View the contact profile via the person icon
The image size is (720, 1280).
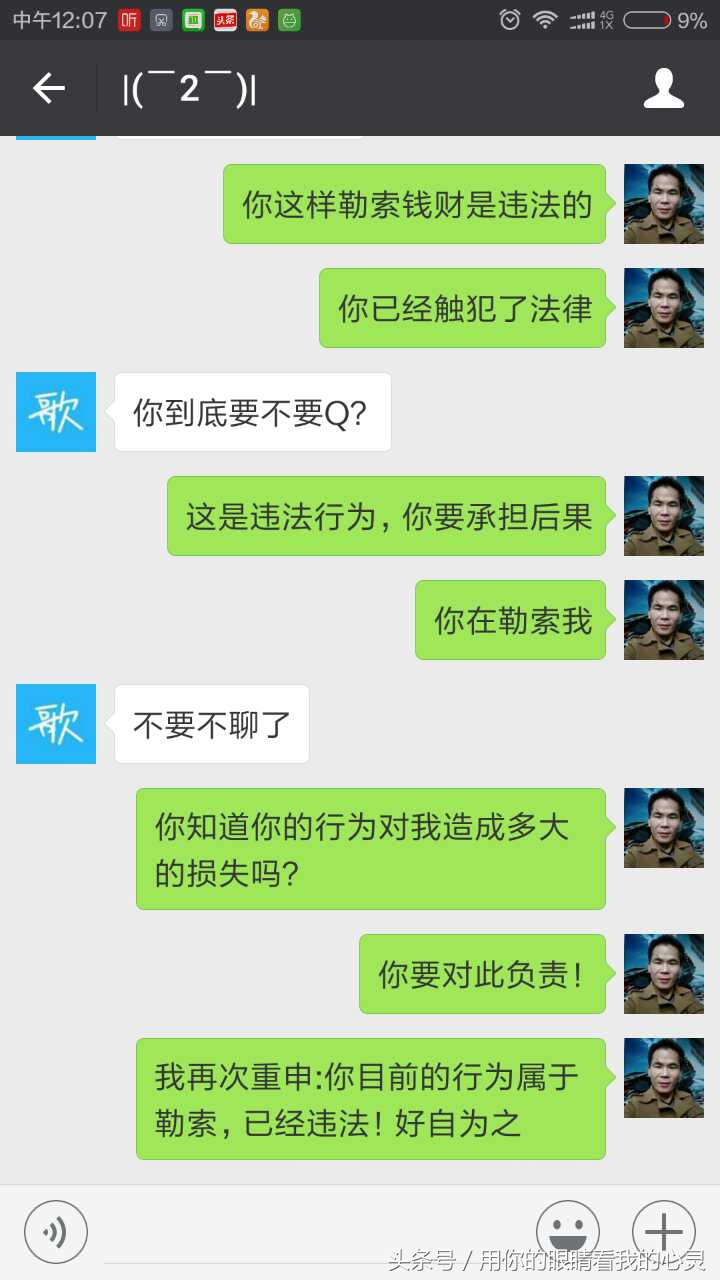[662, 89]
